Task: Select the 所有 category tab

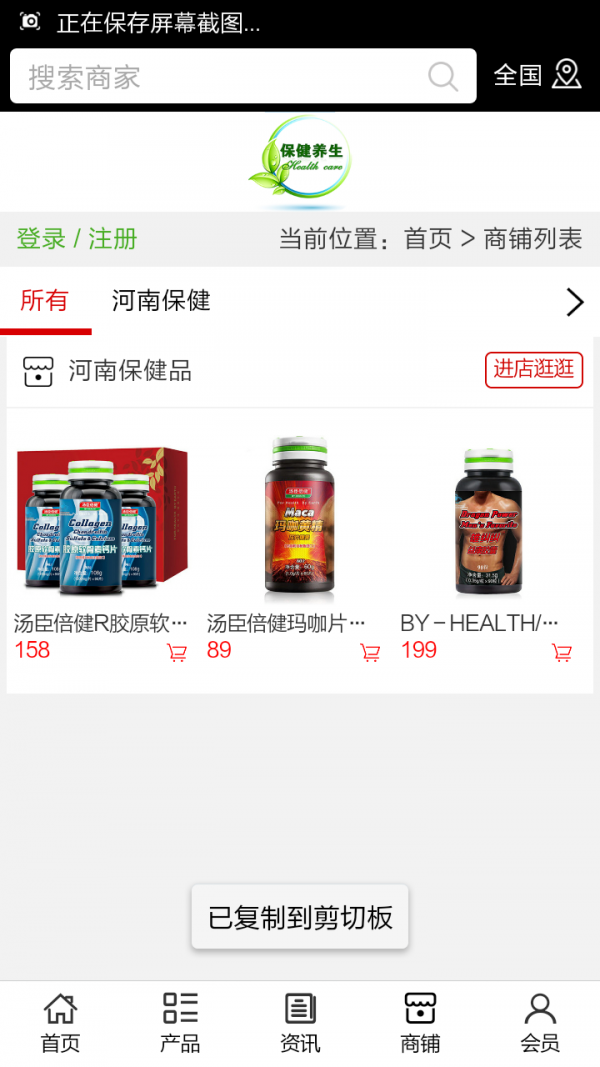Action: coord(45,300)
